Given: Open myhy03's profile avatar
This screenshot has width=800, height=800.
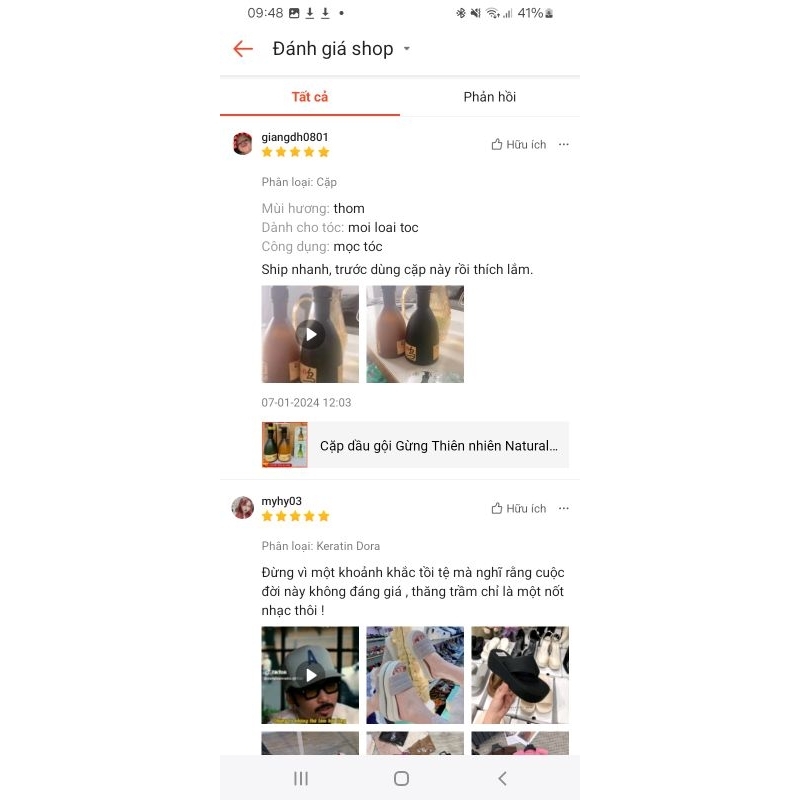Looking at the screenshot, I should [x=243, y=508].
